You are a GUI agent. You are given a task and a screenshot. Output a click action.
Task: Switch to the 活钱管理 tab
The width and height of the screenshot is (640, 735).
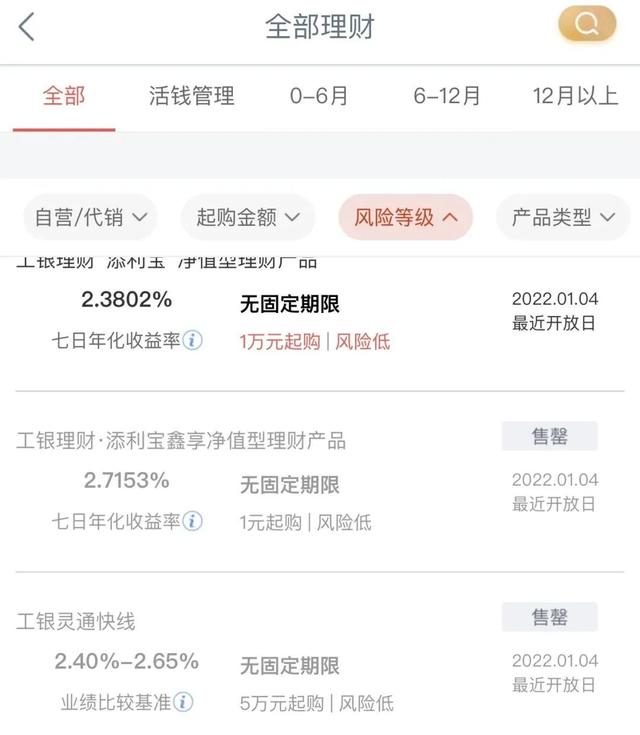[x=192, y=97]
